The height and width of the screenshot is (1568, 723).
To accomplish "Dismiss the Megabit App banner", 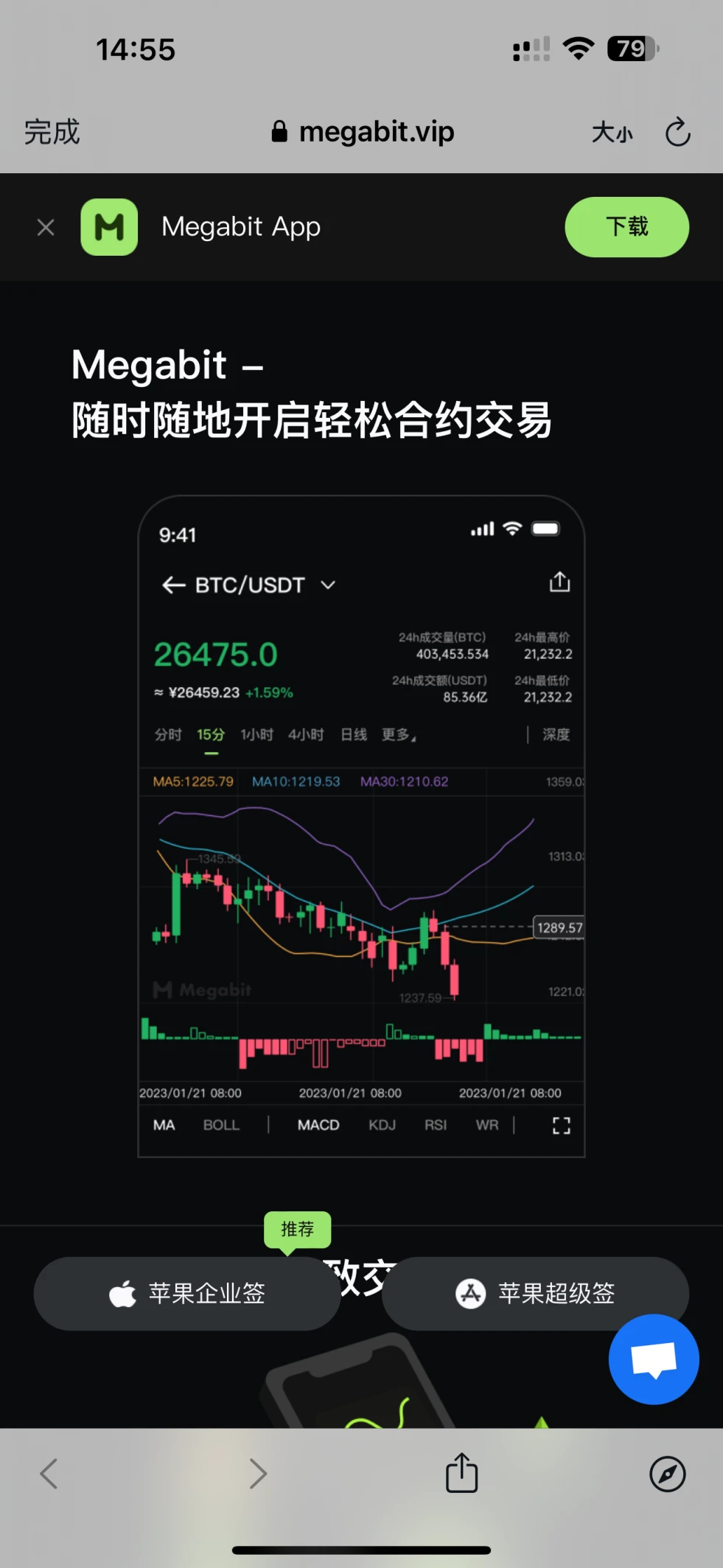I will [46, 228].
